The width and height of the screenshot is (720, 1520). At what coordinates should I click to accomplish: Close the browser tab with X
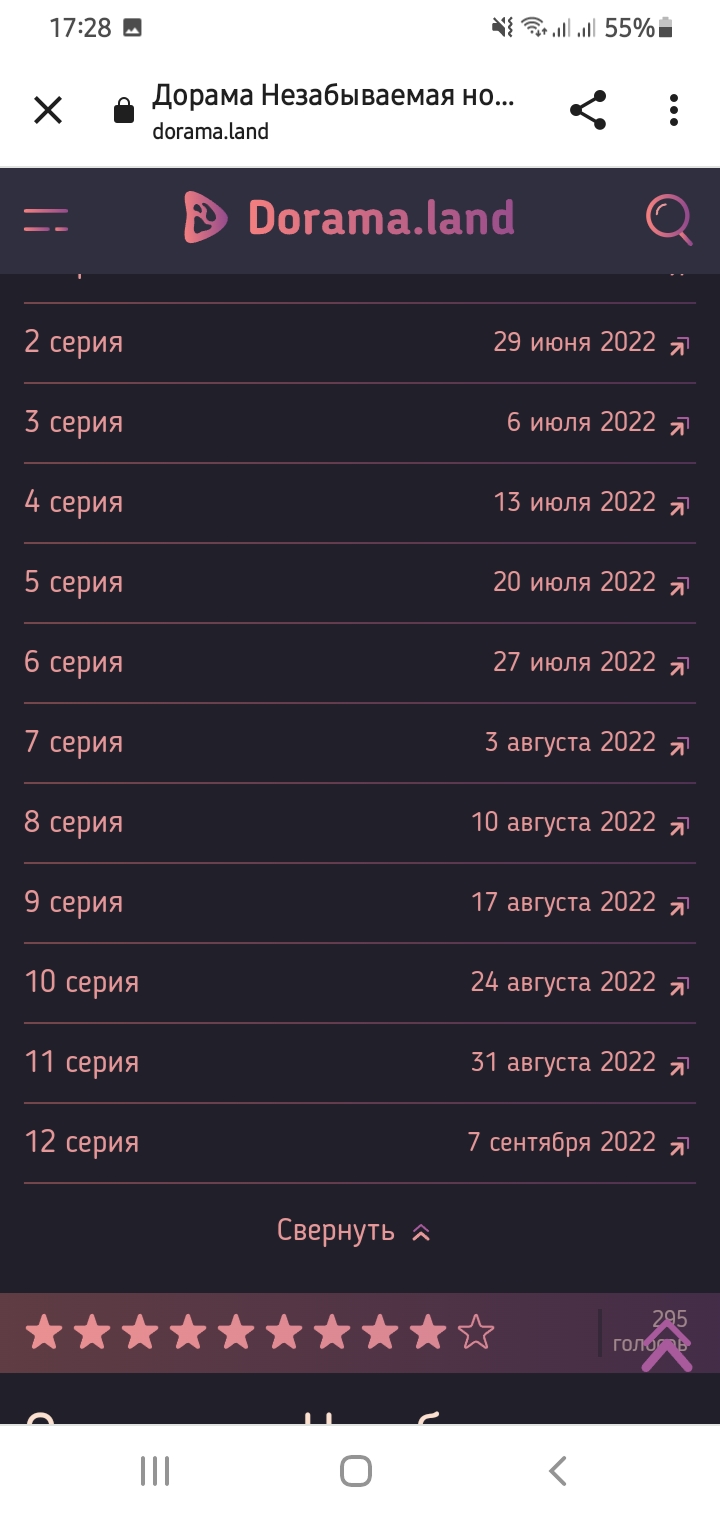[48, 110]
